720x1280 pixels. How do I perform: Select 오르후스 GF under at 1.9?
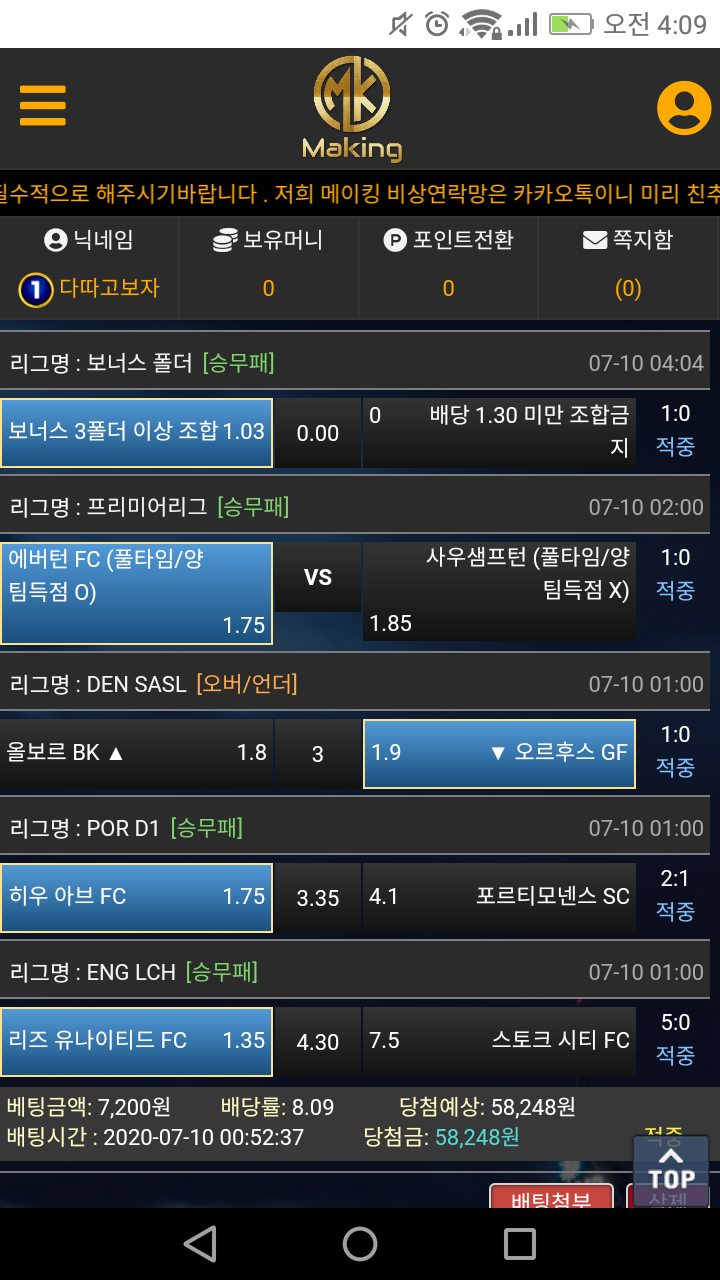click(x=499, y=753)
